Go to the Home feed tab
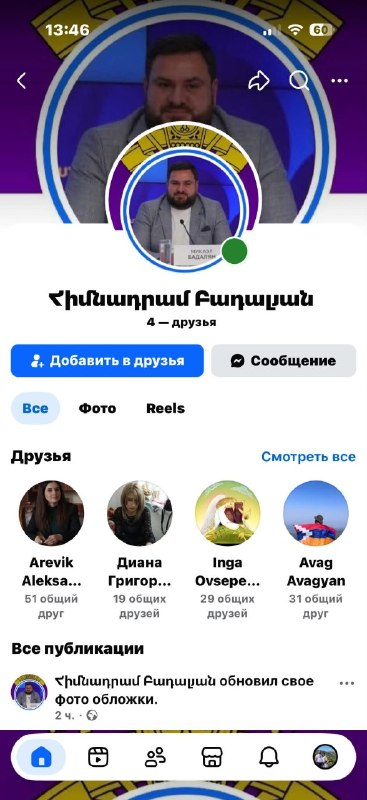 [41, 757]
